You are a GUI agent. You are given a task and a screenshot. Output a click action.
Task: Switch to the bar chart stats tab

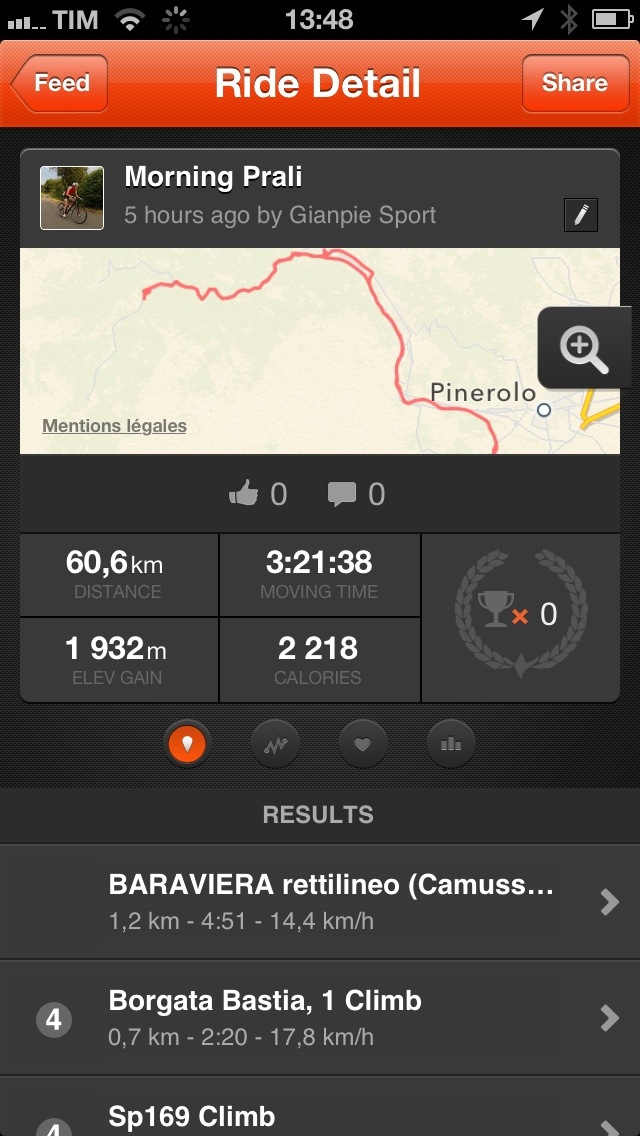(450, 743)
